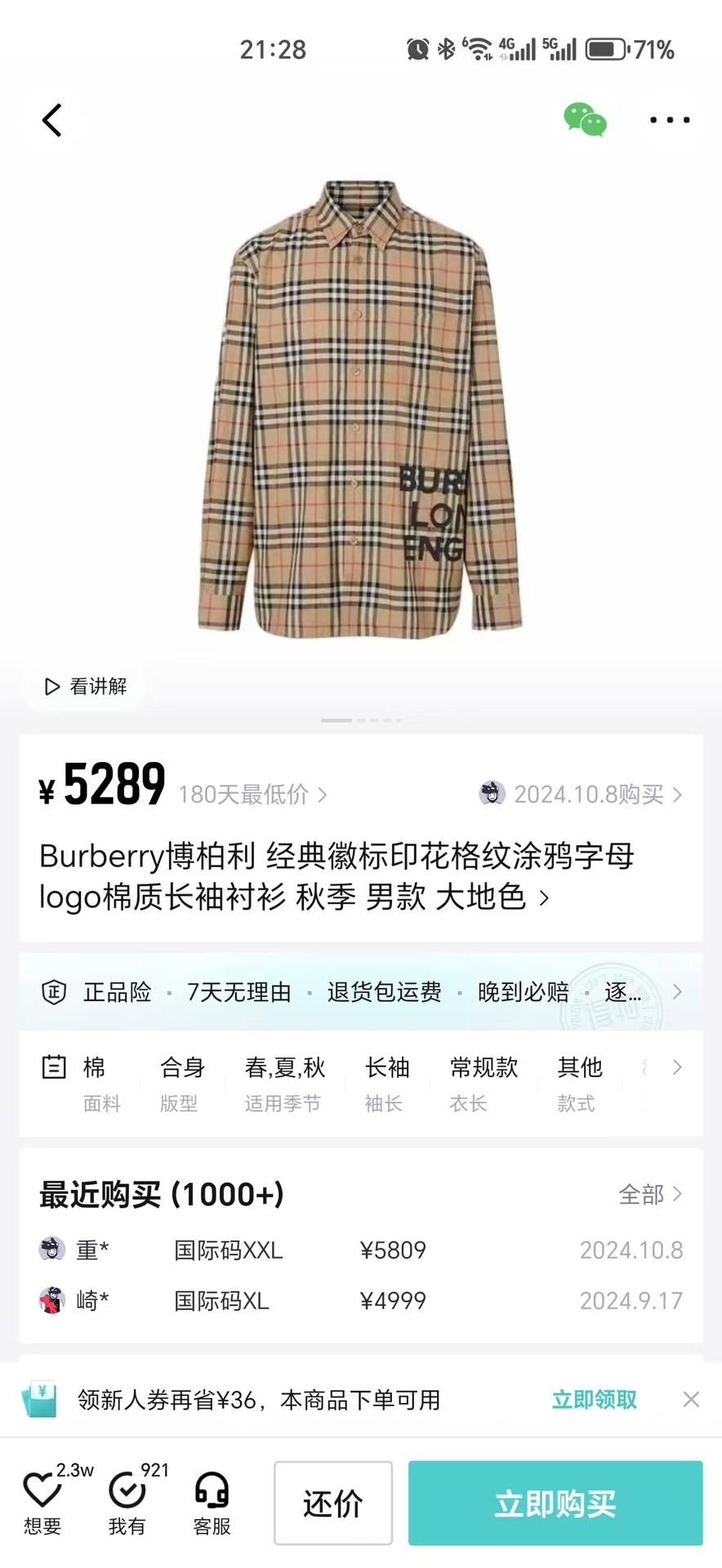Contact 客服 customer service
Viewport: 722px width, 1568px height.
pyautogui.click(x=212, y=1502)
